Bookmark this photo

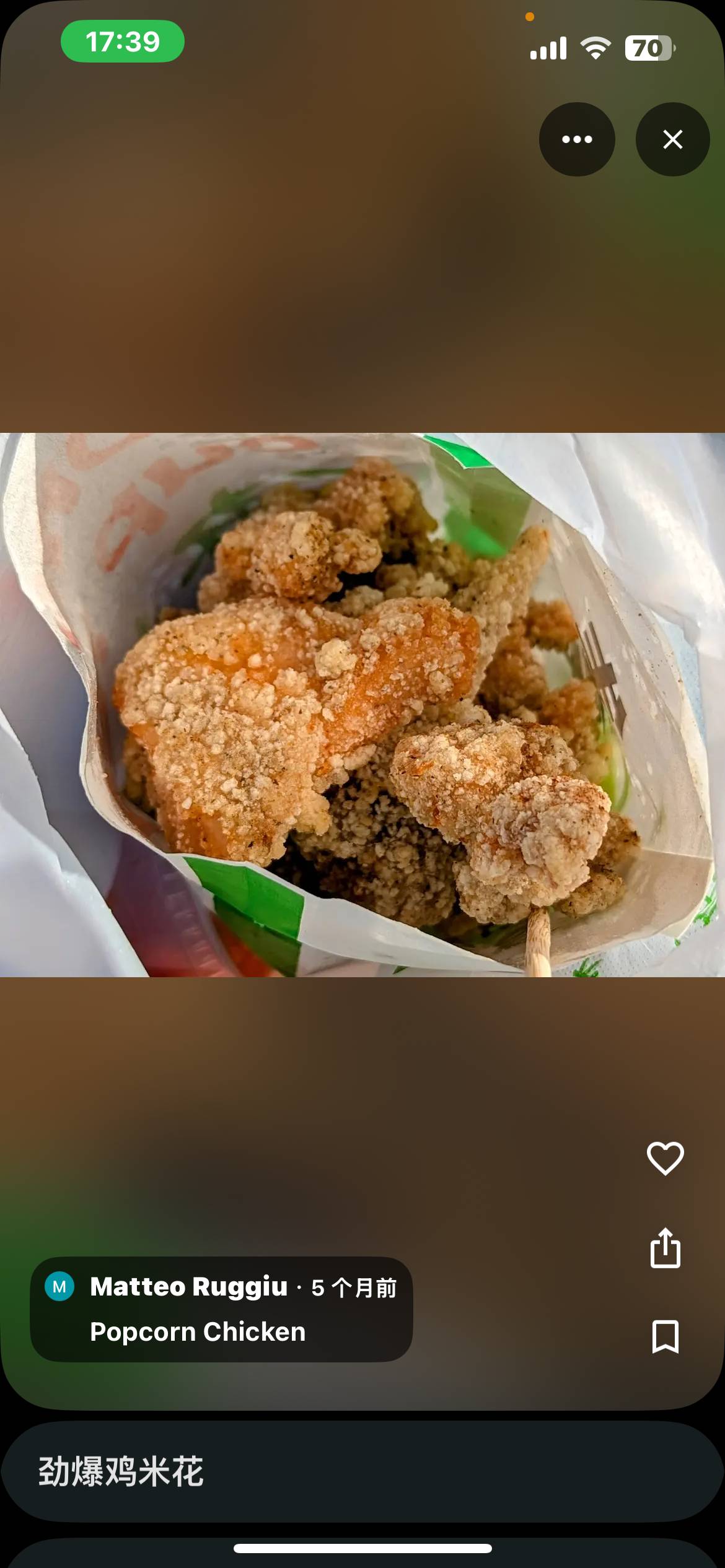665,1336
